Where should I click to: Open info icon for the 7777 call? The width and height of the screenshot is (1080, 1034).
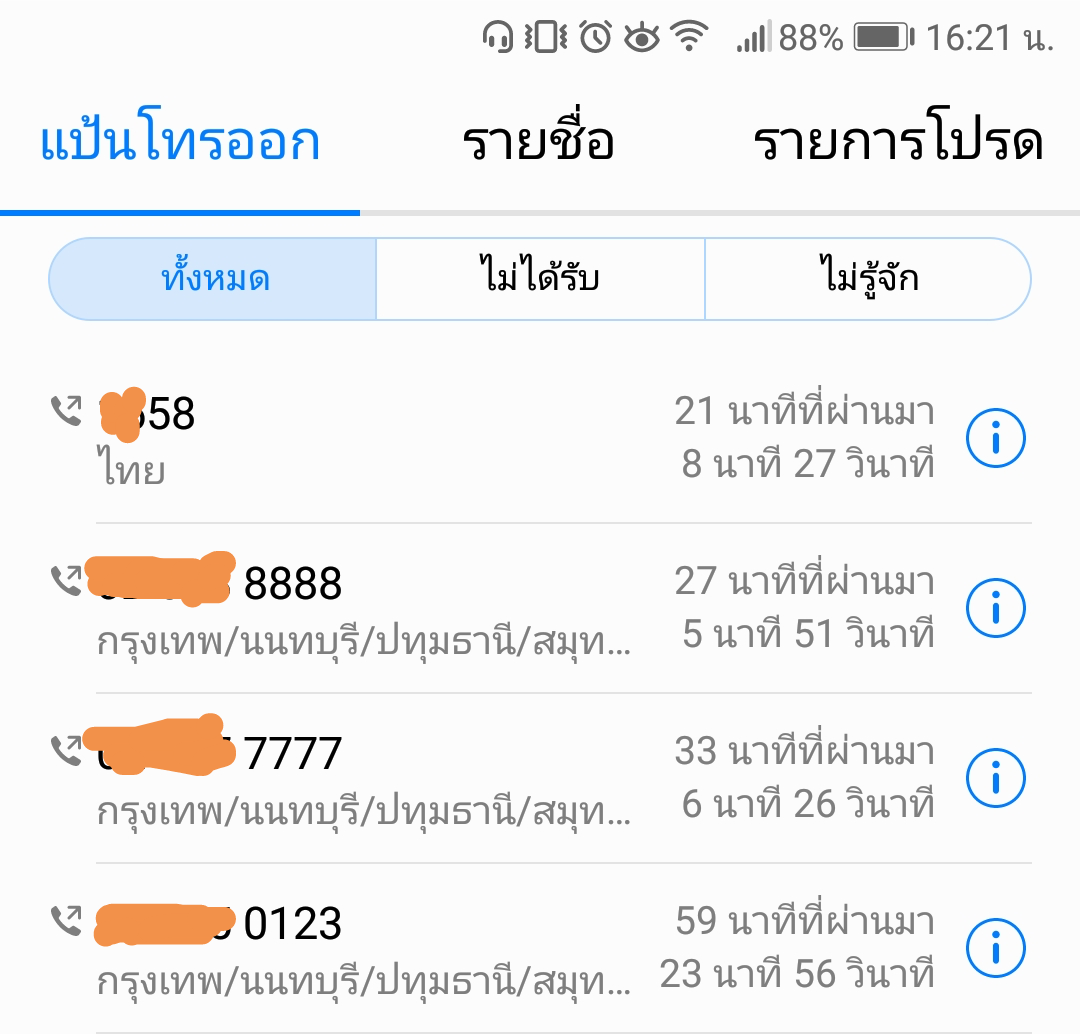click(x=996, y=777)
